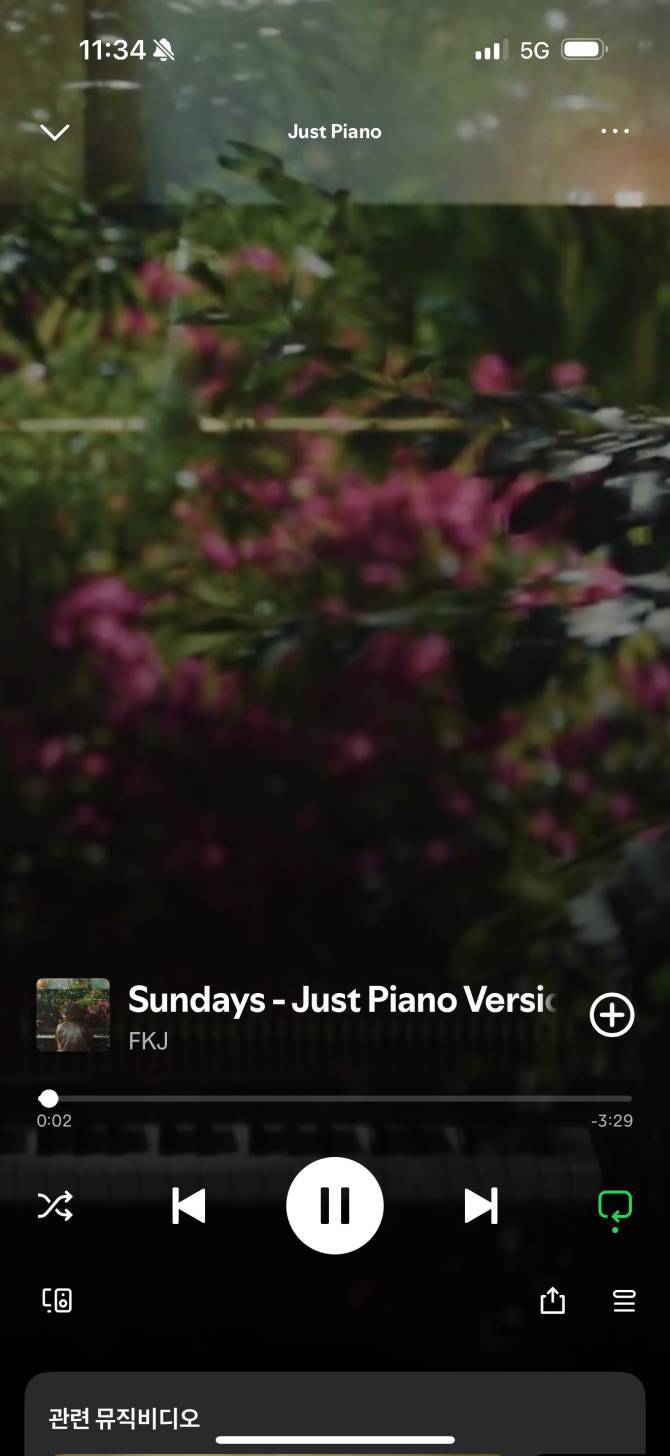
Task: Open the three-dot more options menu
Action: click(x=615, y=131)
